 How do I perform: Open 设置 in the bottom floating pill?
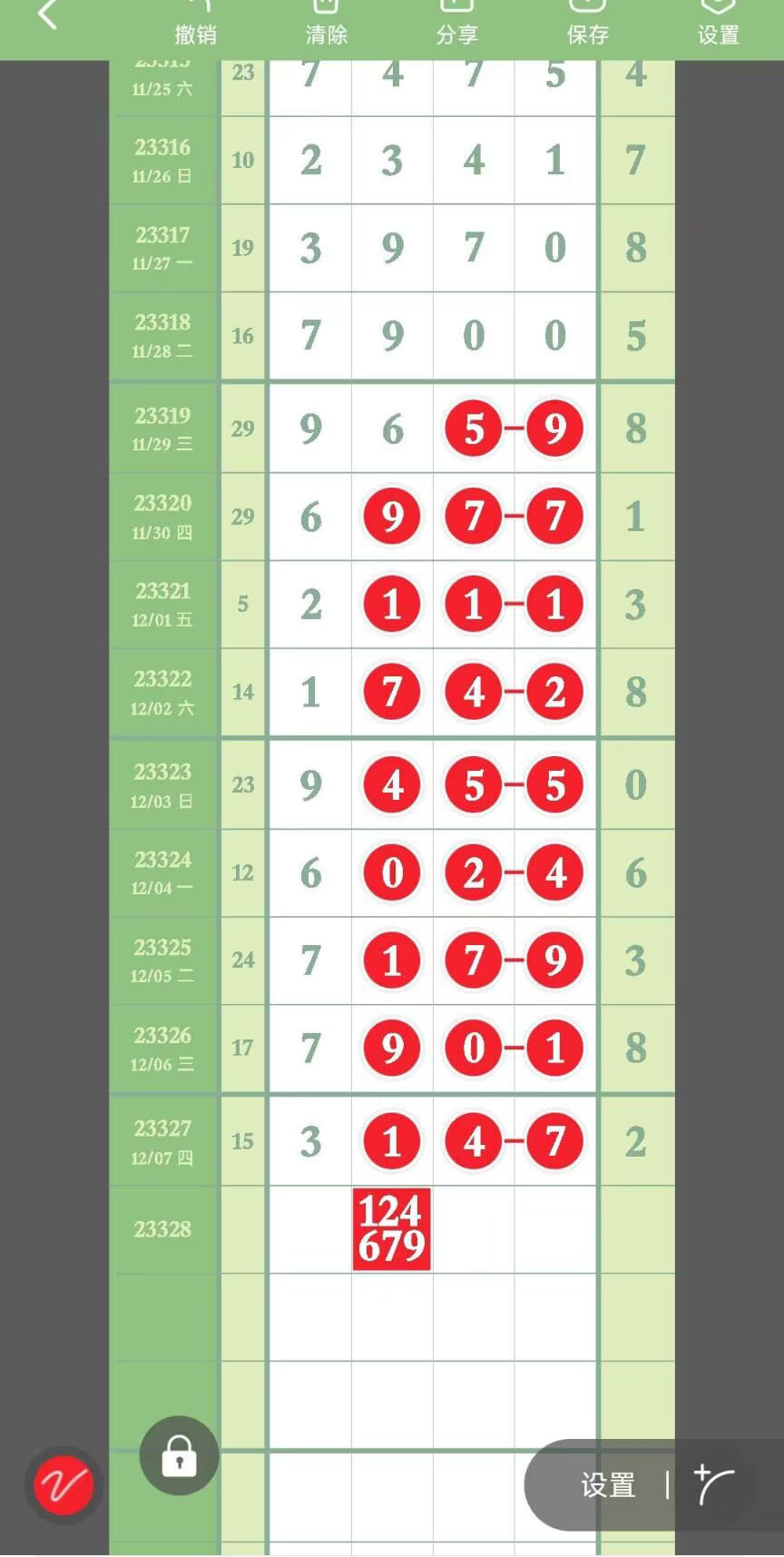click(608, 1485)
